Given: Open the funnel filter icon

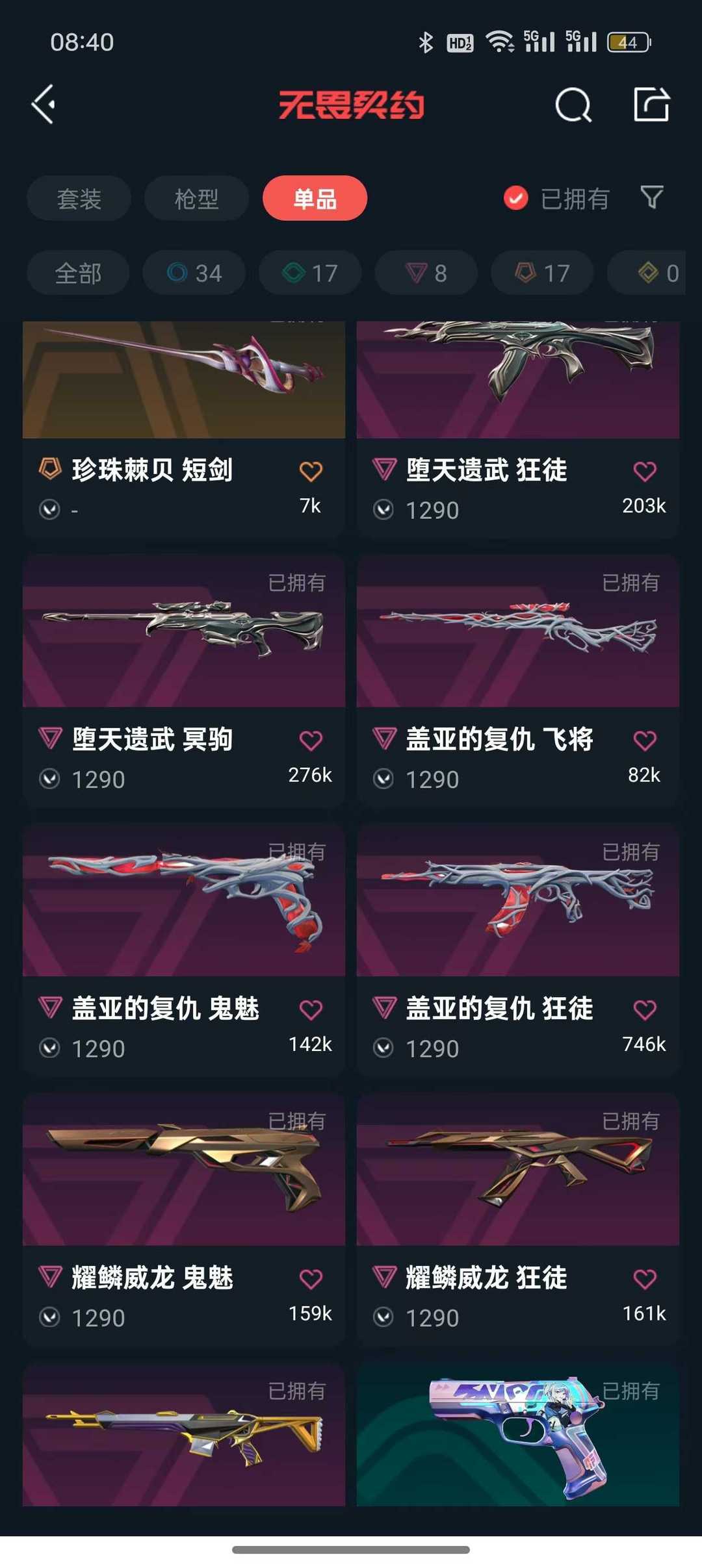Looking at the screenshot, I should (x=651, y=197).
